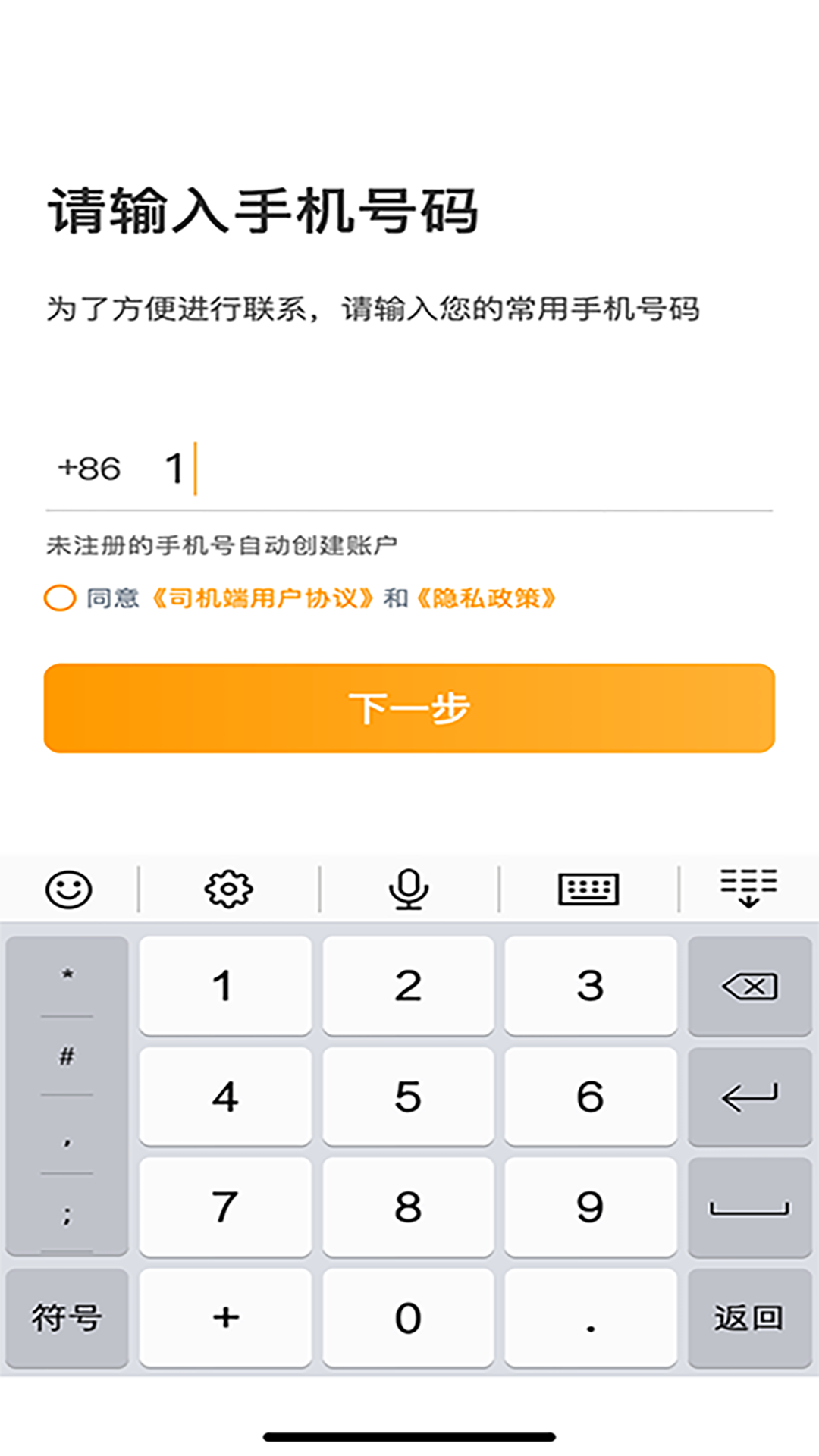Start voice input with the microphone icon
This screenshot has height=1456, width=819.
point(409,888)
